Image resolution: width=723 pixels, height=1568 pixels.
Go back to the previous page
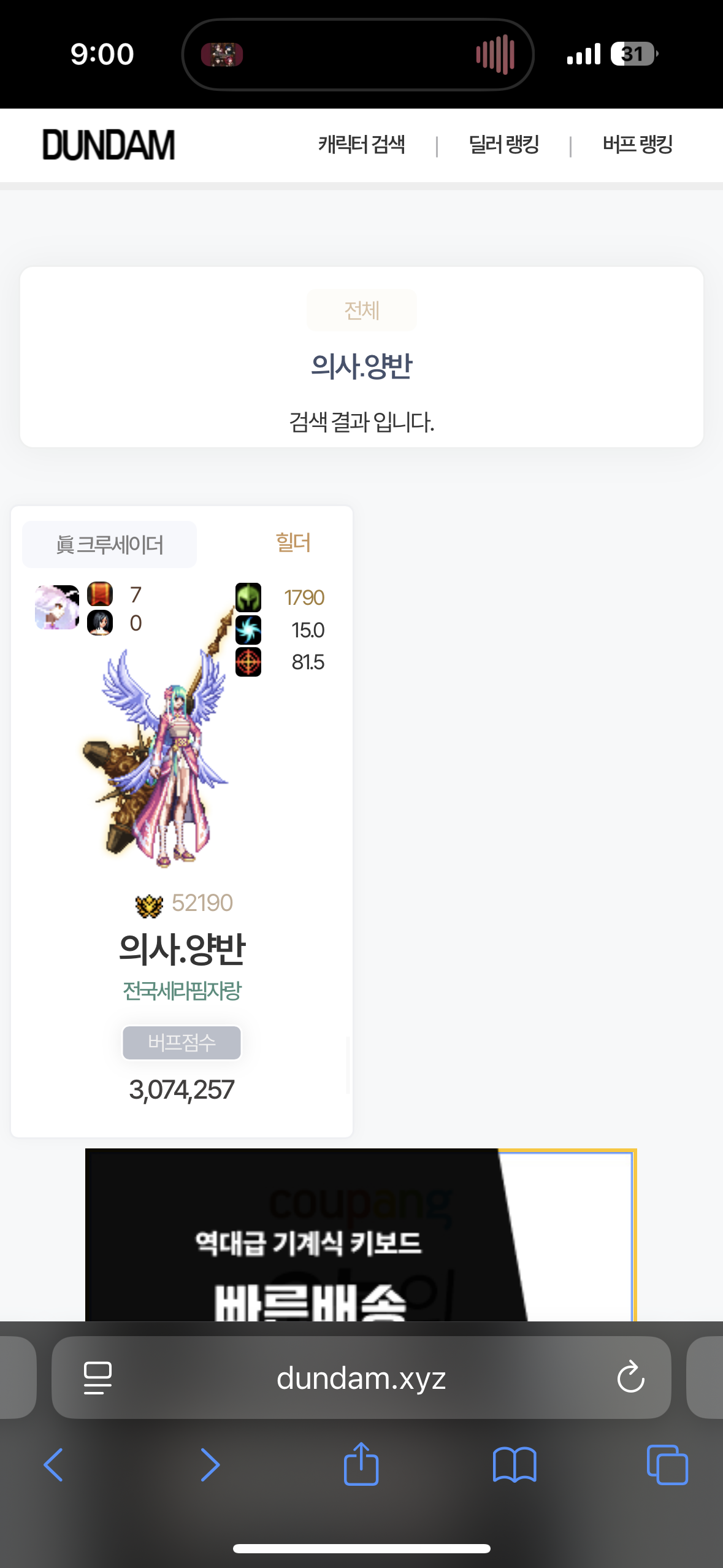(x=54, y=1465)
